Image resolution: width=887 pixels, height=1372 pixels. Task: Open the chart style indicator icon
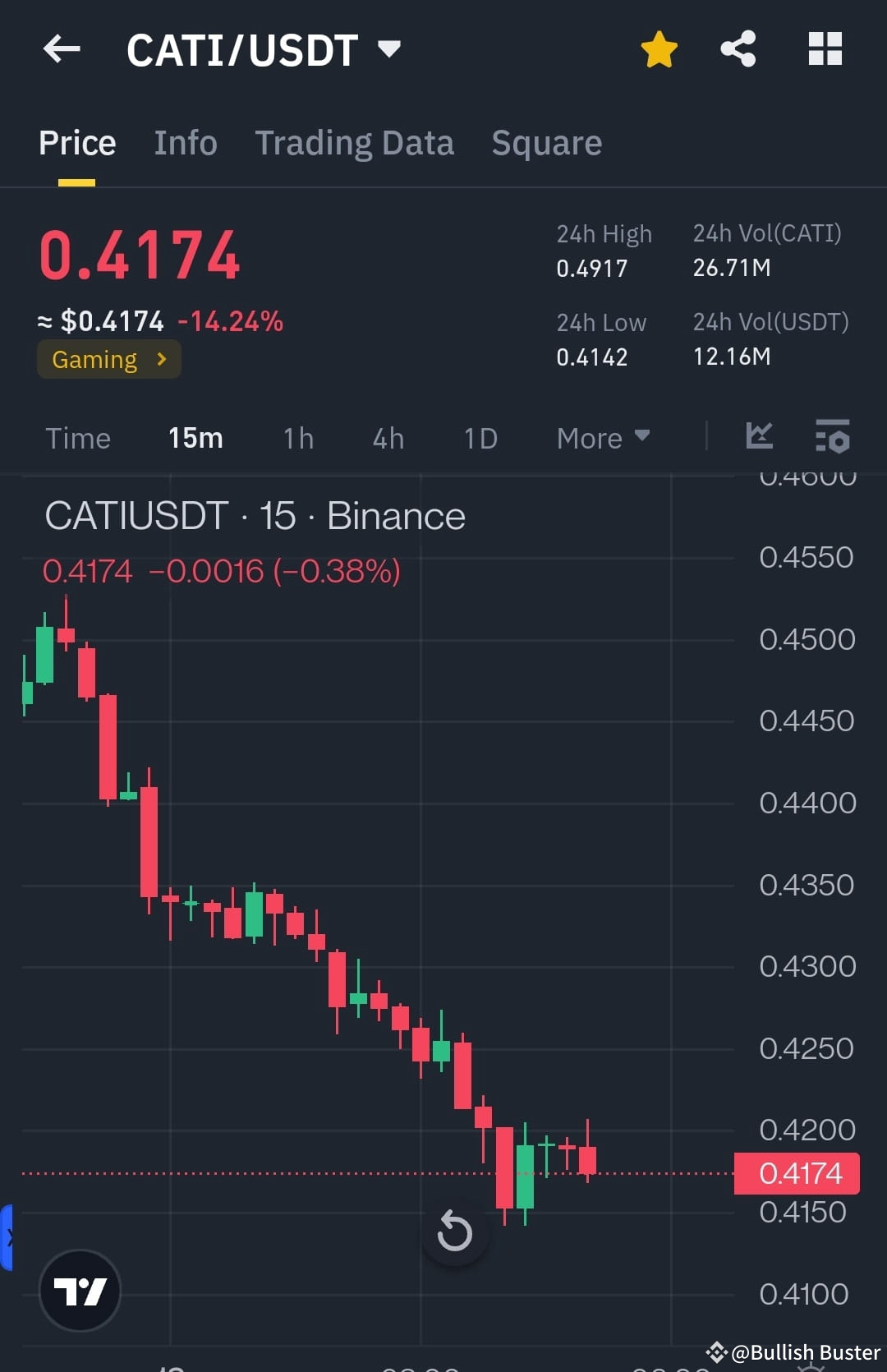[758, 438]
